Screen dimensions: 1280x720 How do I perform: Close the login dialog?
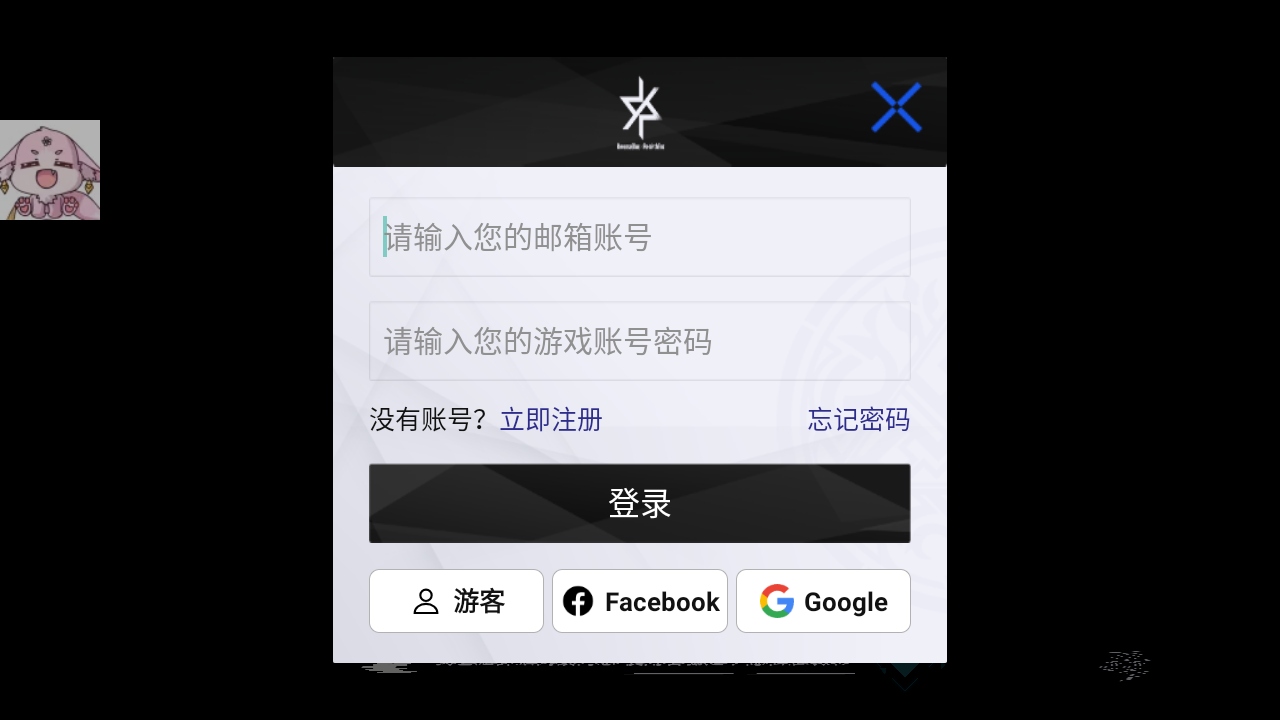tap(895, 107)
